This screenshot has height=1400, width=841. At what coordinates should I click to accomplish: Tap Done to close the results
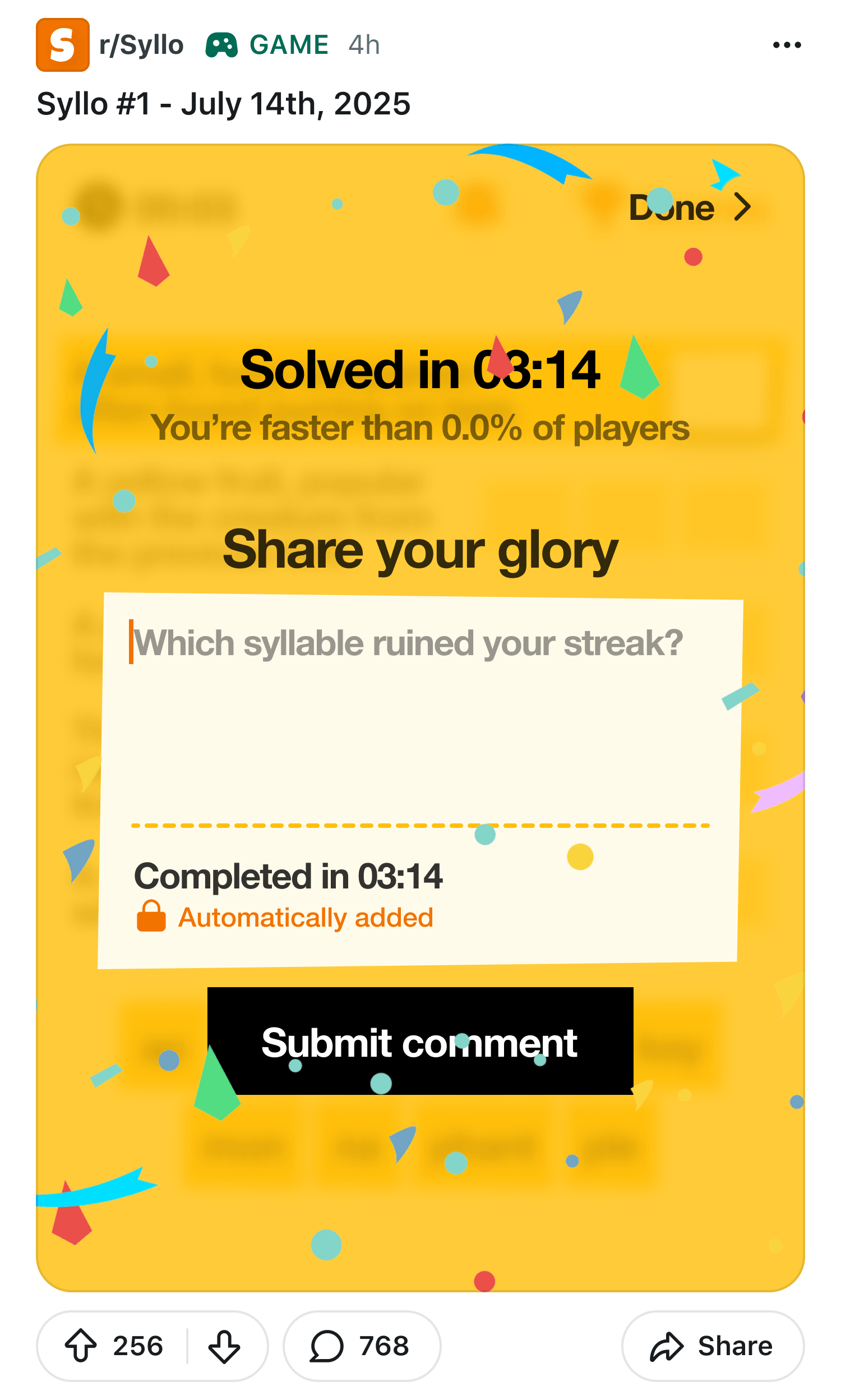[689, 208]
